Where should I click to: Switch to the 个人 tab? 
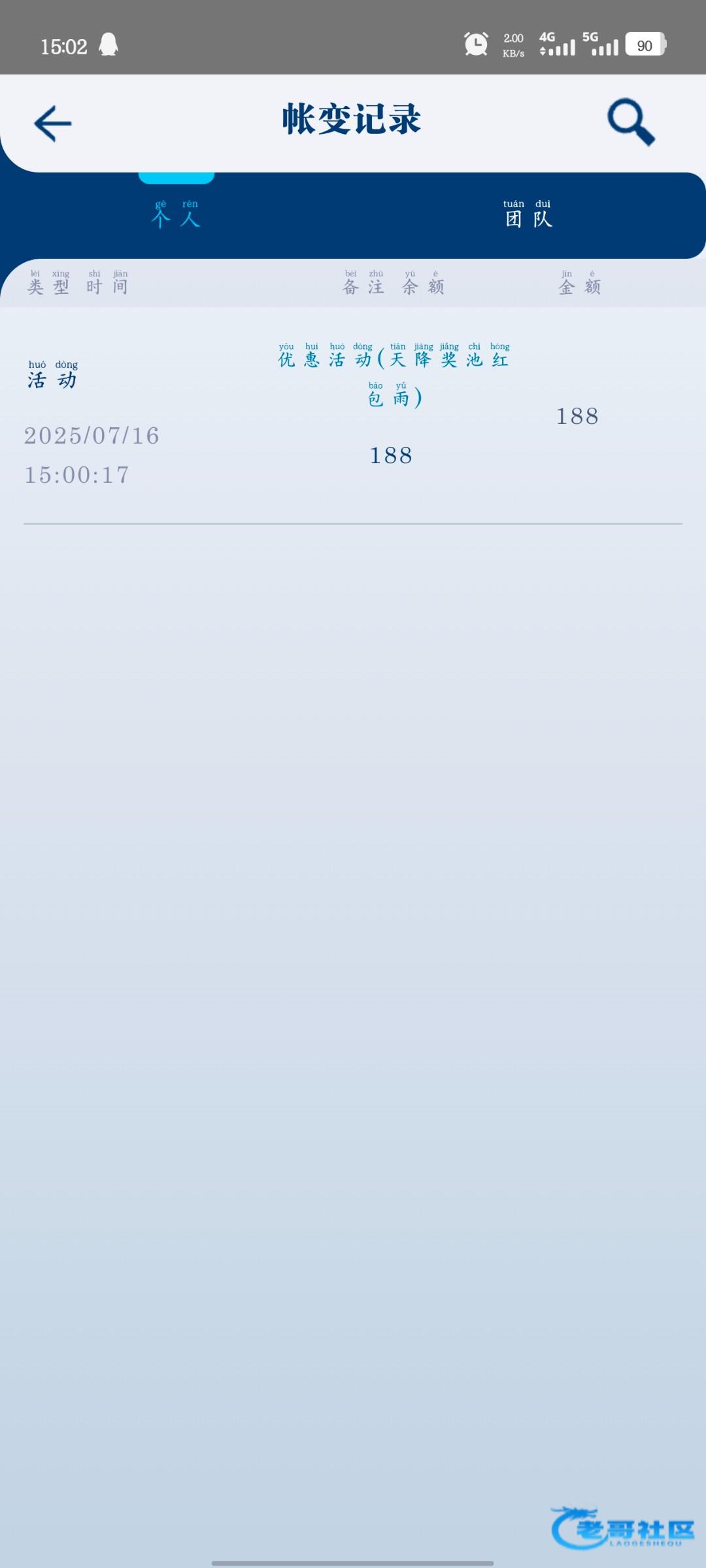176,215
